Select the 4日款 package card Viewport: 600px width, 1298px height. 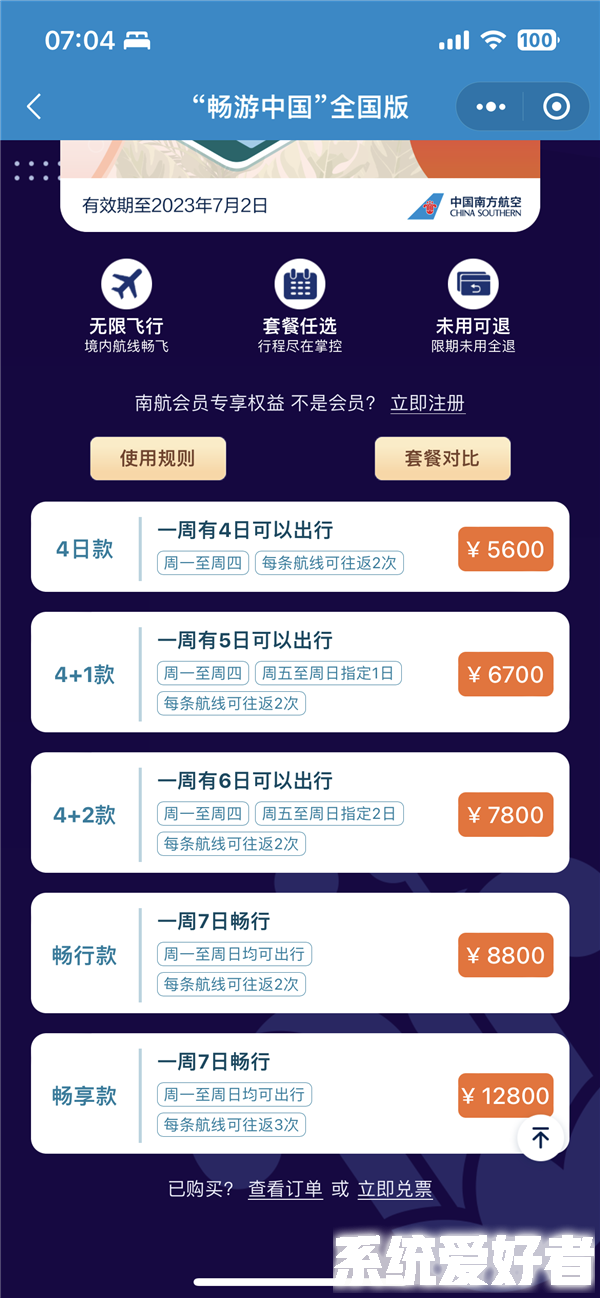tap(300, 548)
